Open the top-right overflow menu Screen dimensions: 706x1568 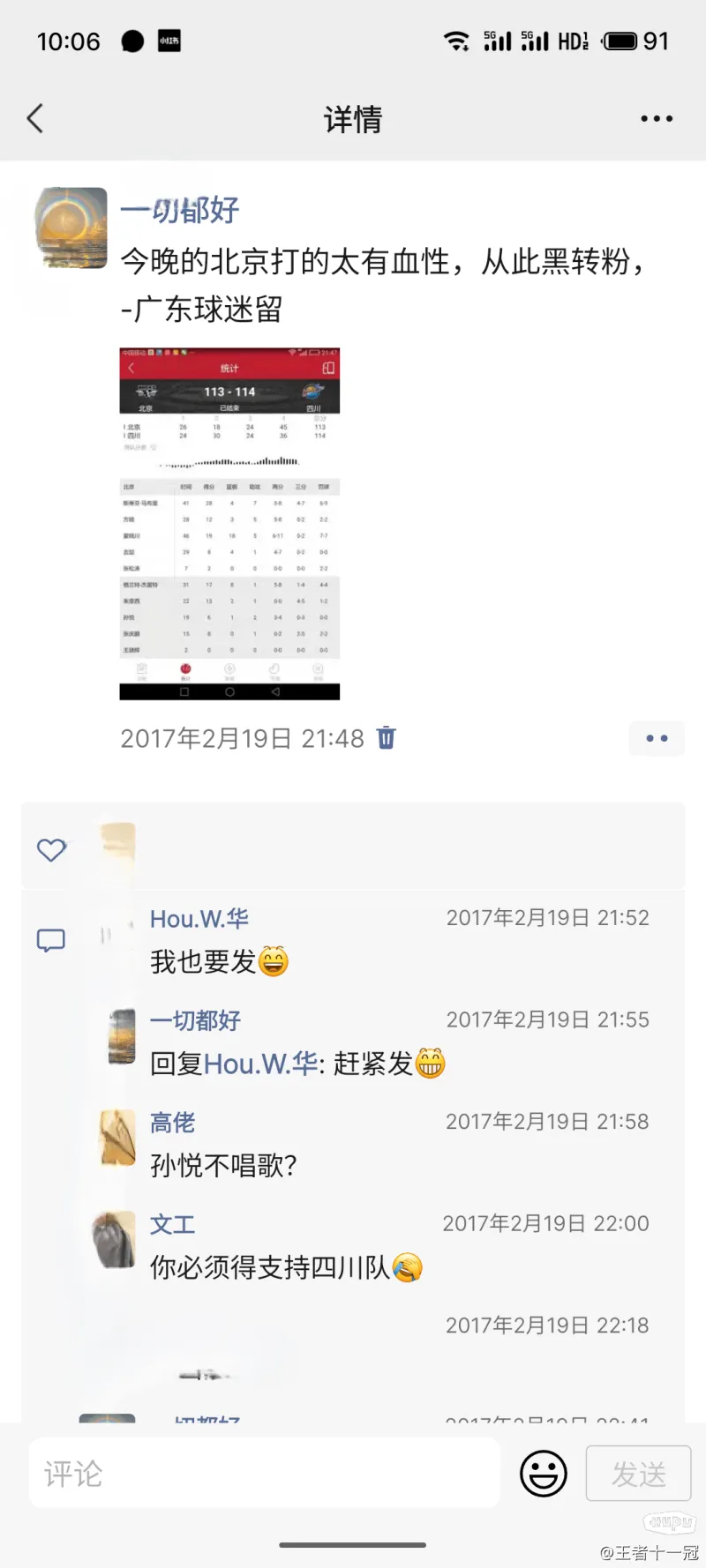[657, 118]
